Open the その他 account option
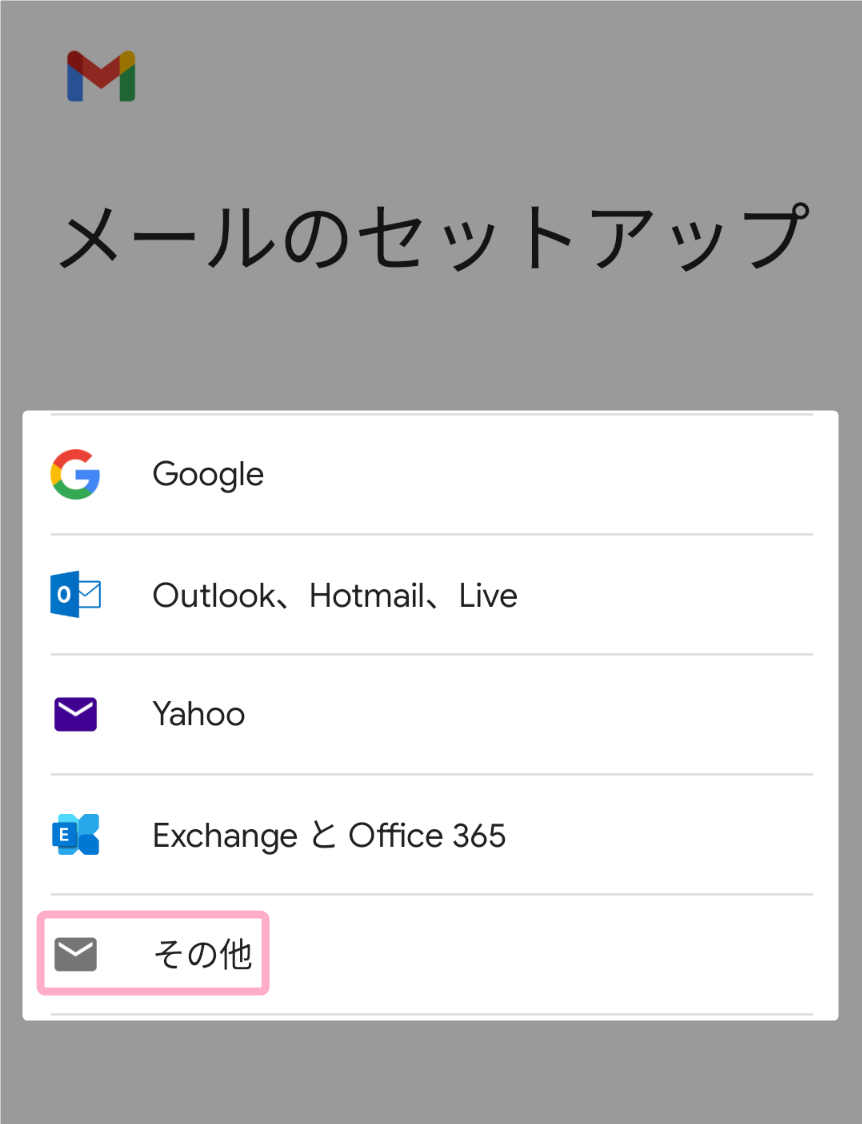The height and width of the screenshot is (1124, 862). pyautogui.click(x=201, y=955)
